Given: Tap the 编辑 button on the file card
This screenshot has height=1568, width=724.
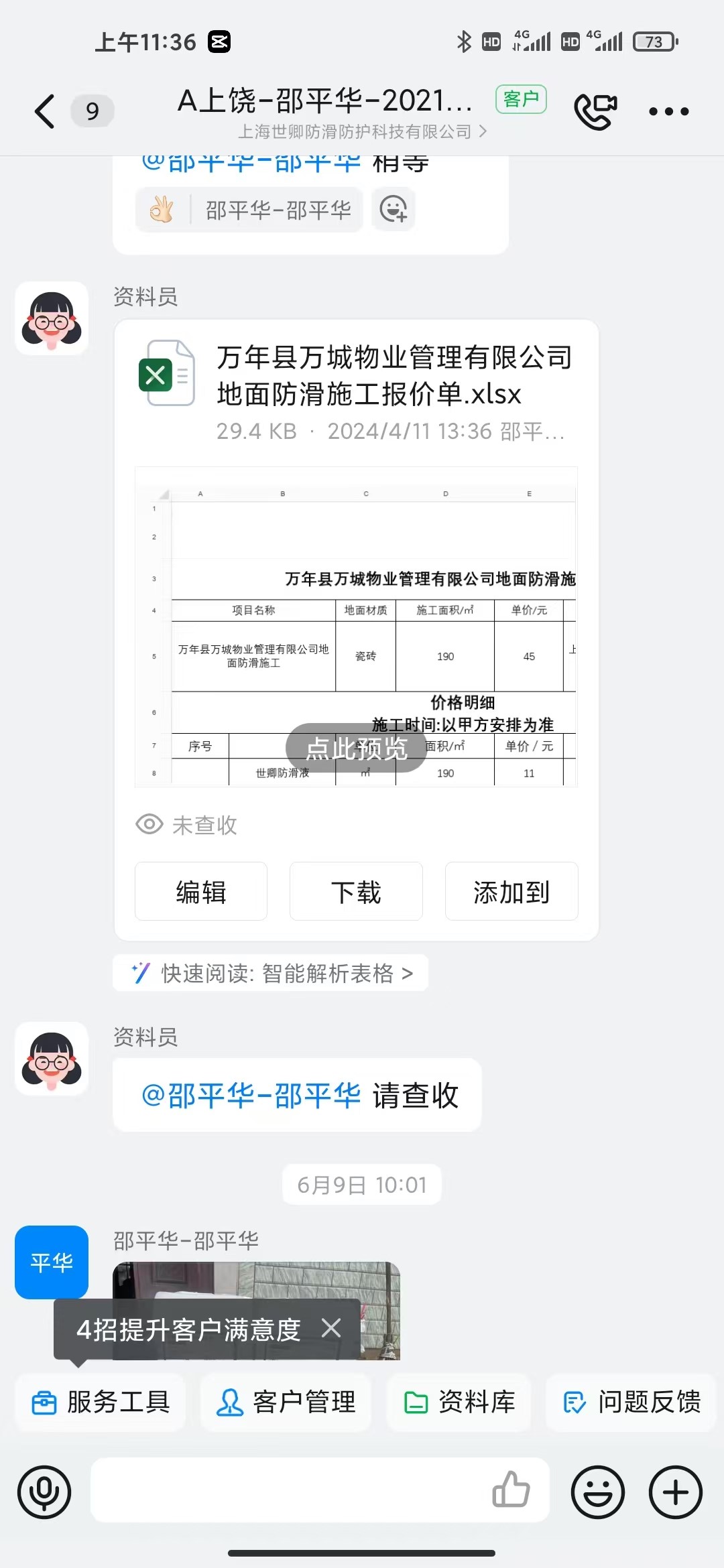Looking at the screenshot, I should pos(201,892).
